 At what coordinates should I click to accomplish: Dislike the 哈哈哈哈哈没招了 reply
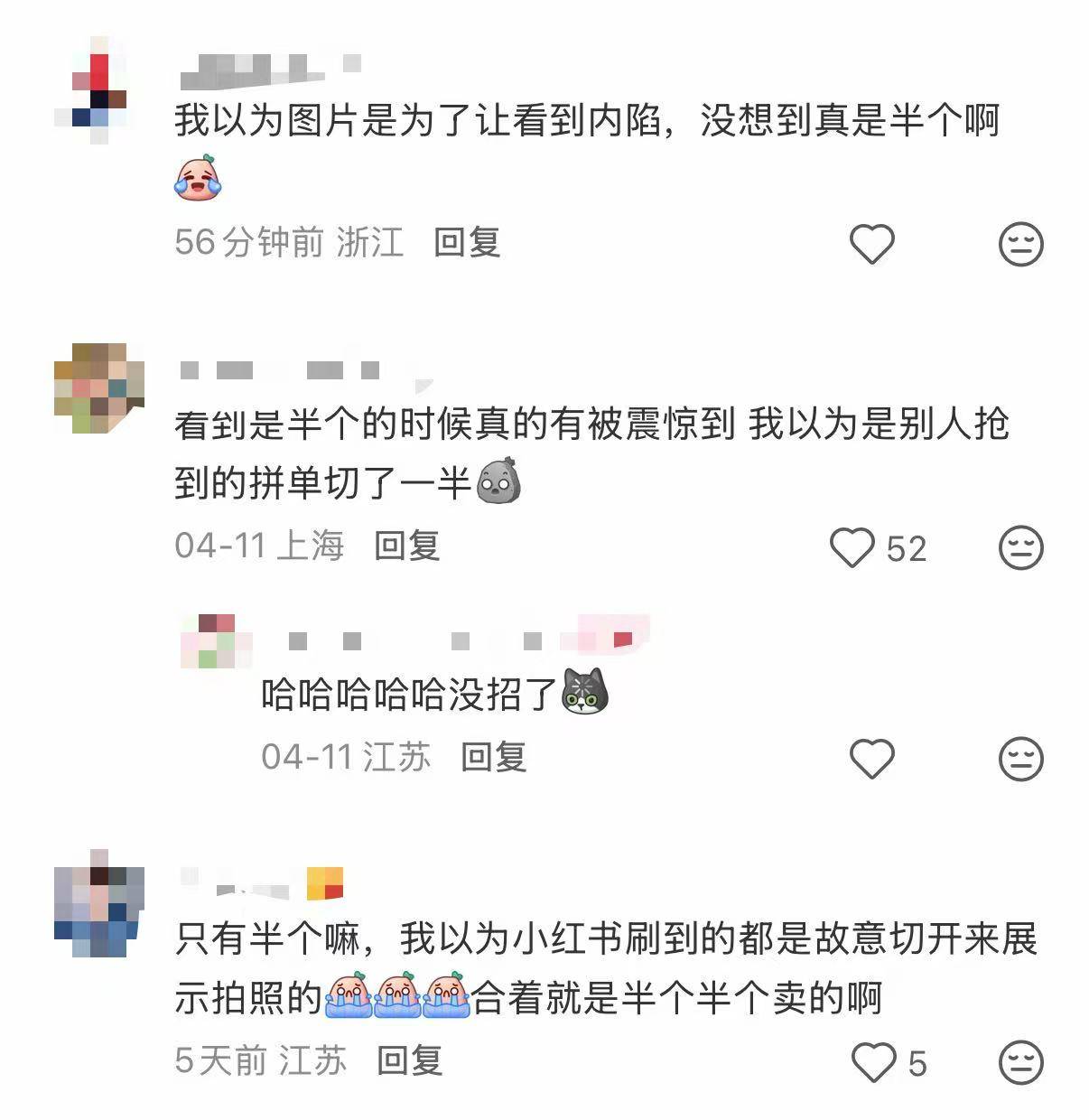[1020, 758]
